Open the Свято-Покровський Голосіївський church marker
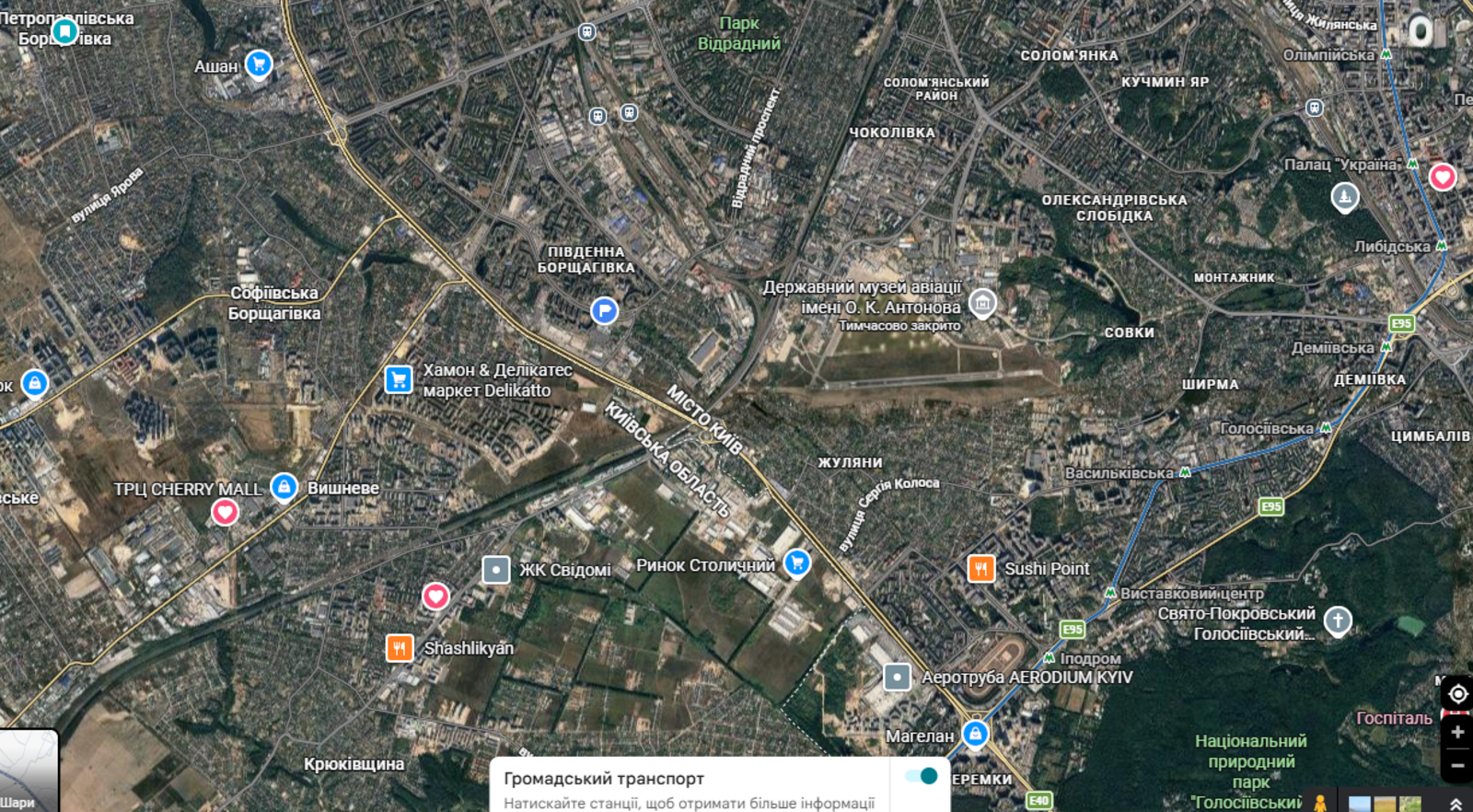The image size is (1473, 812). [1338, 621]
